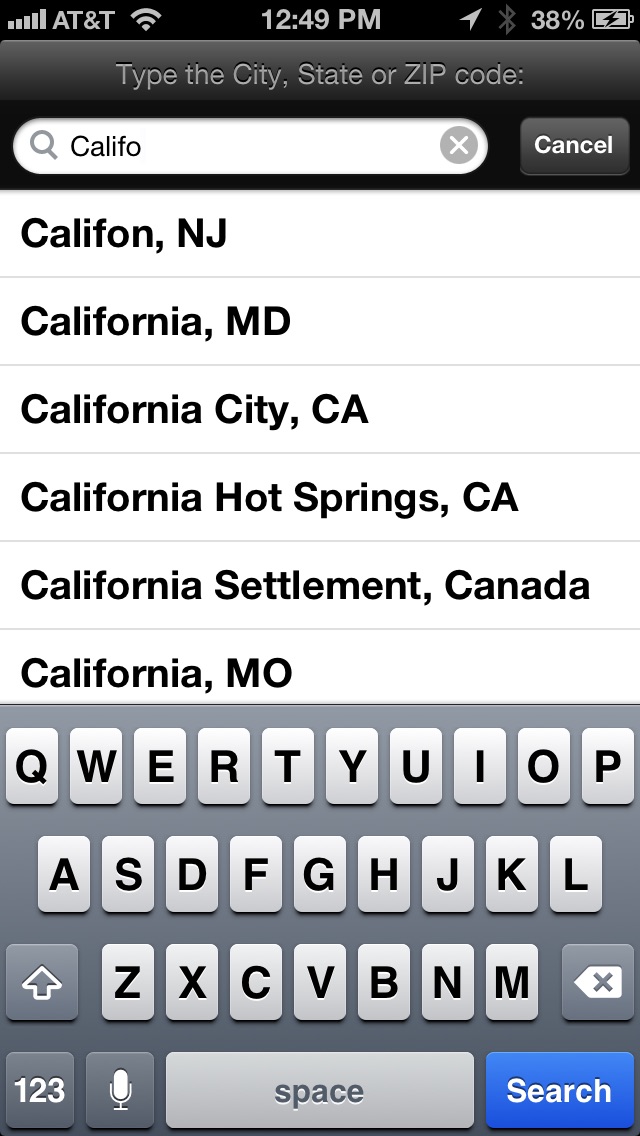This screenshot has height=1136, width=640.
Task: Select California Settlement, Canada
Action: [320, 585]
